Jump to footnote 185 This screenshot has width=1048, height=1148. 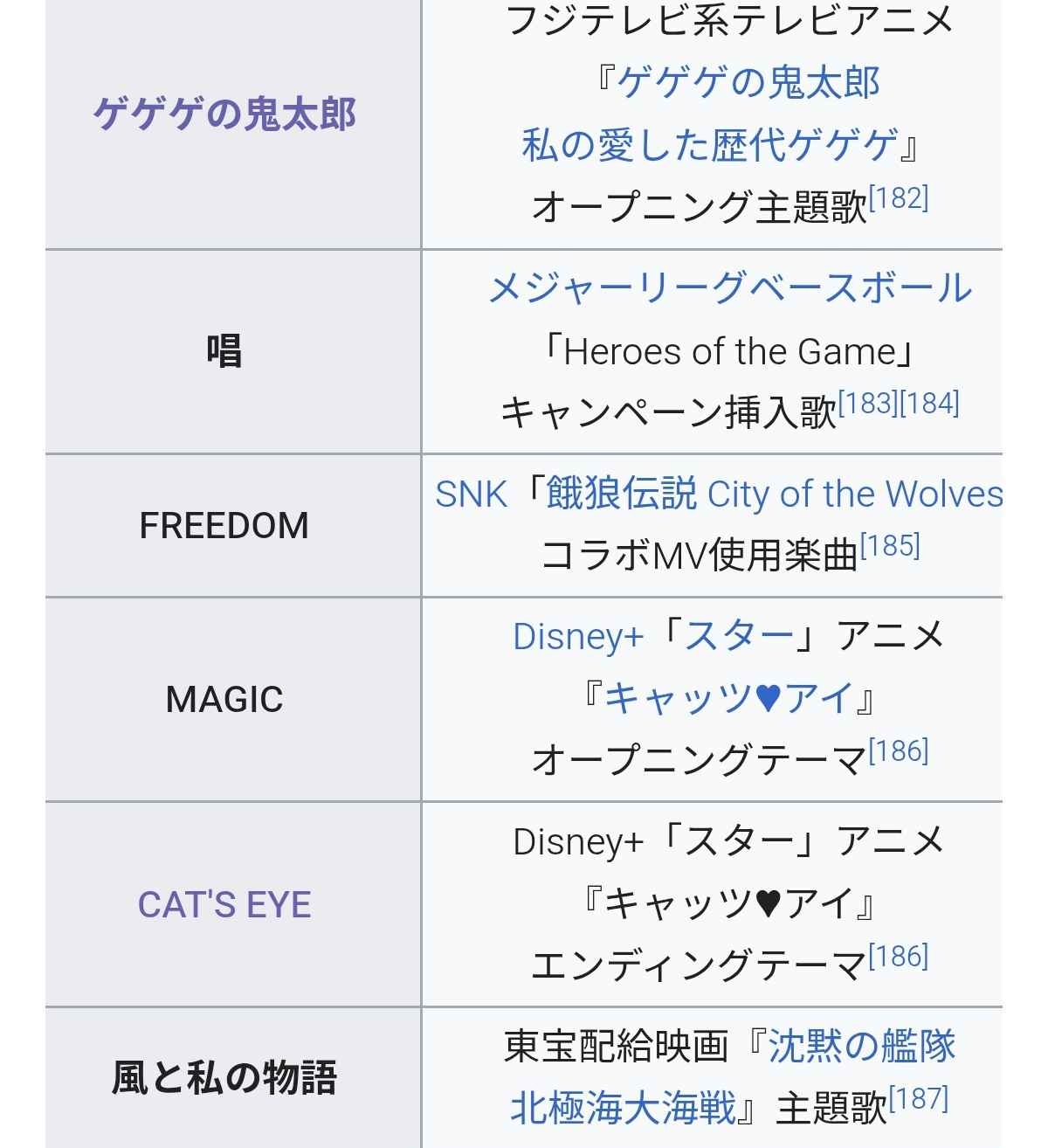[890, 547]
